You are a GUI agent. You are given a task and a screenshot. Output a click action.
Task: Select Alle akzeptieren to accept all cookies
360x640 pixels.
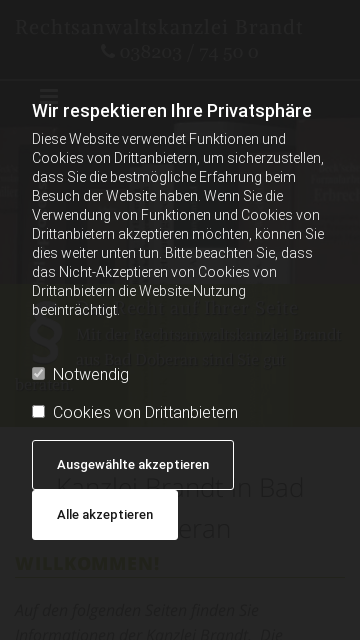point(105,515)
